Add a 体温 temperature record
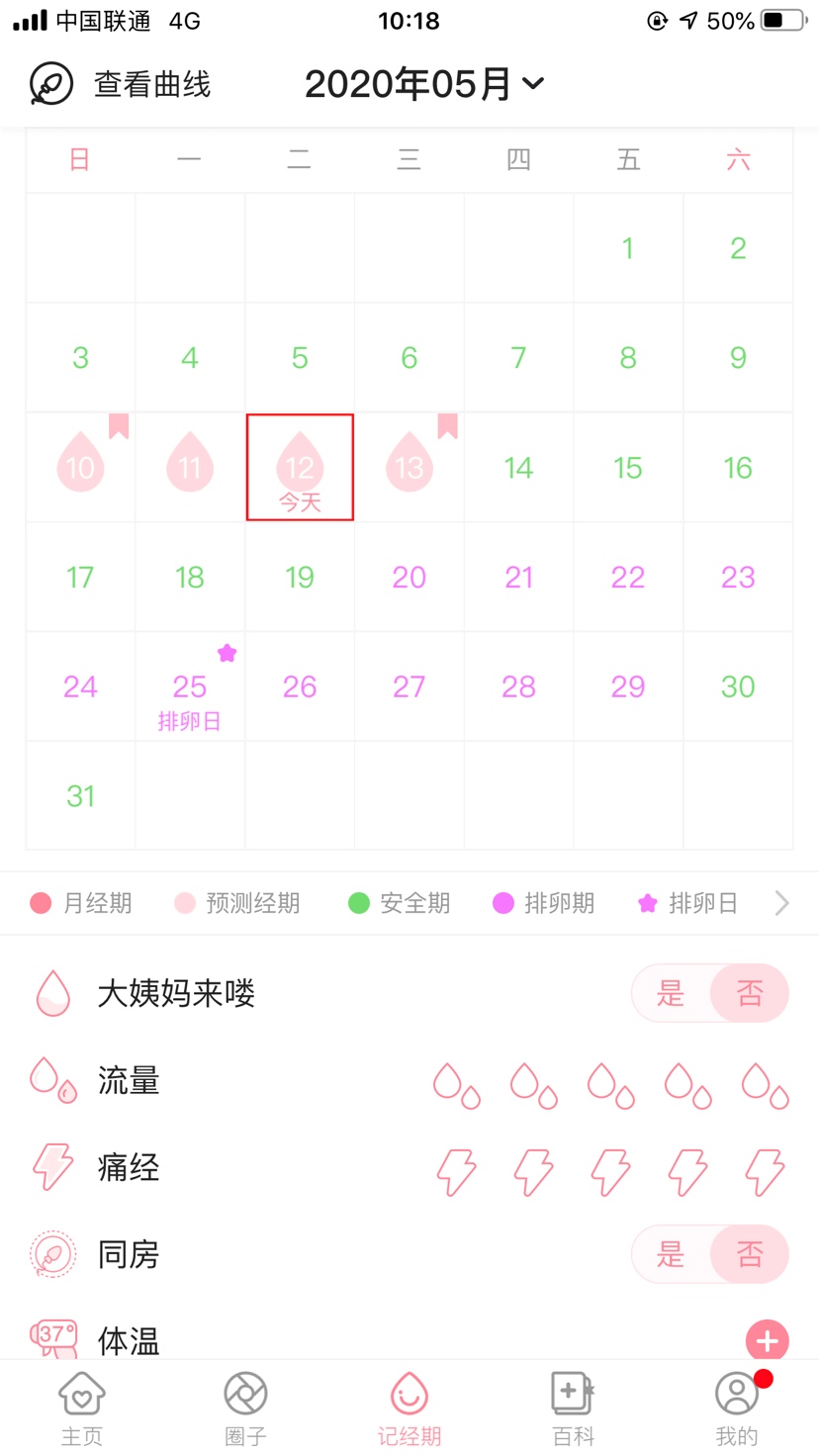819x1456 pixels. [x=767, y=1341]
